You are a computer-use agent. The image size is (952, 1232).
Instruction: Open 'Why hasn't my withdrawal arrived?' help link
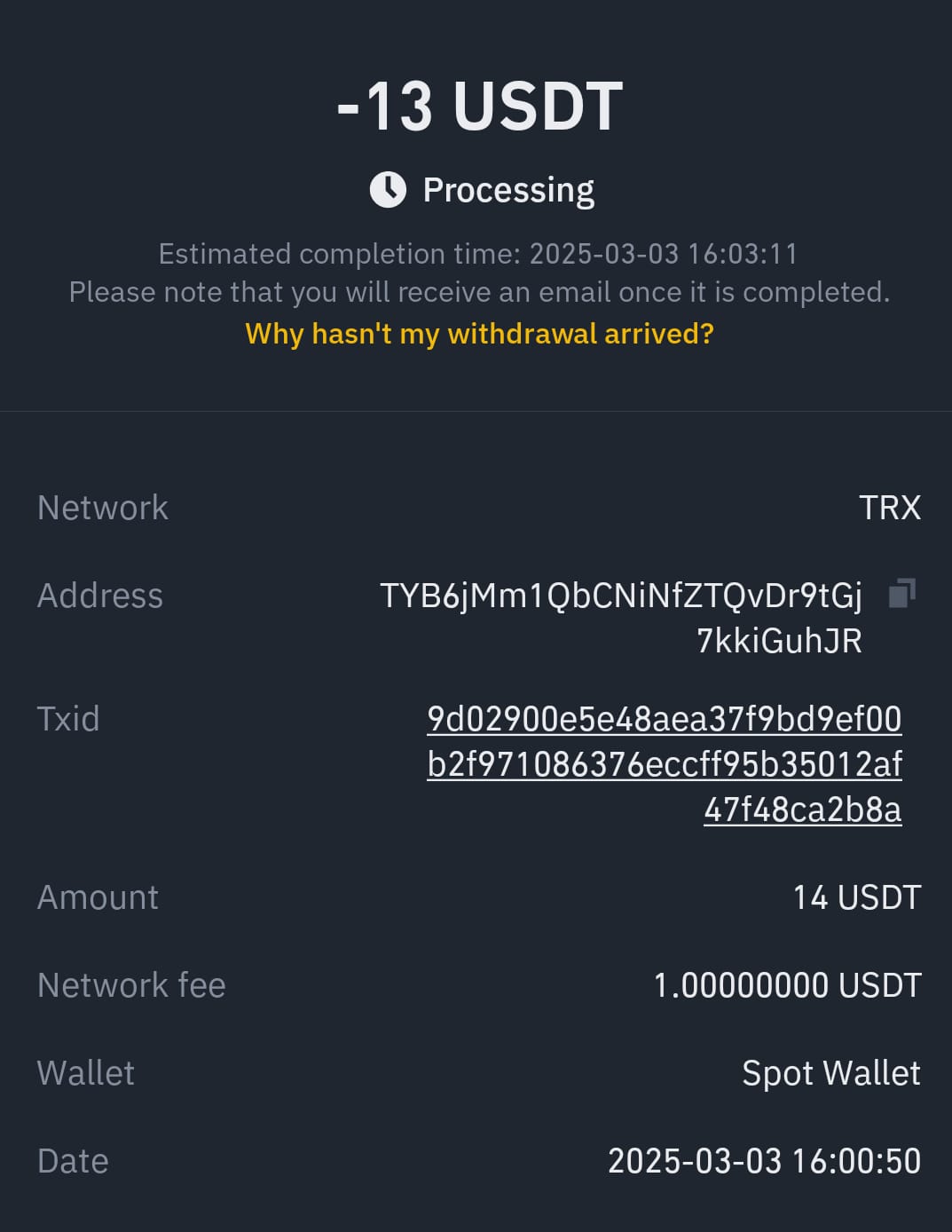tap(478, 334)
